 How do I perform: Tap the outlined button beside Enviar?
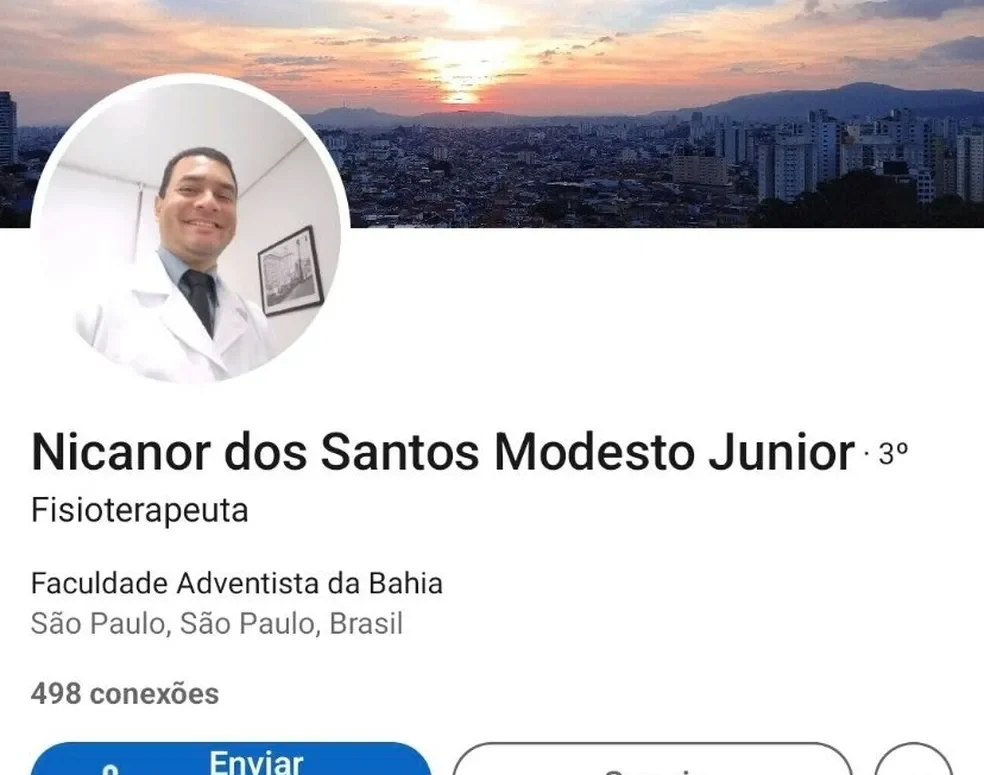click(x=652, y=762)
